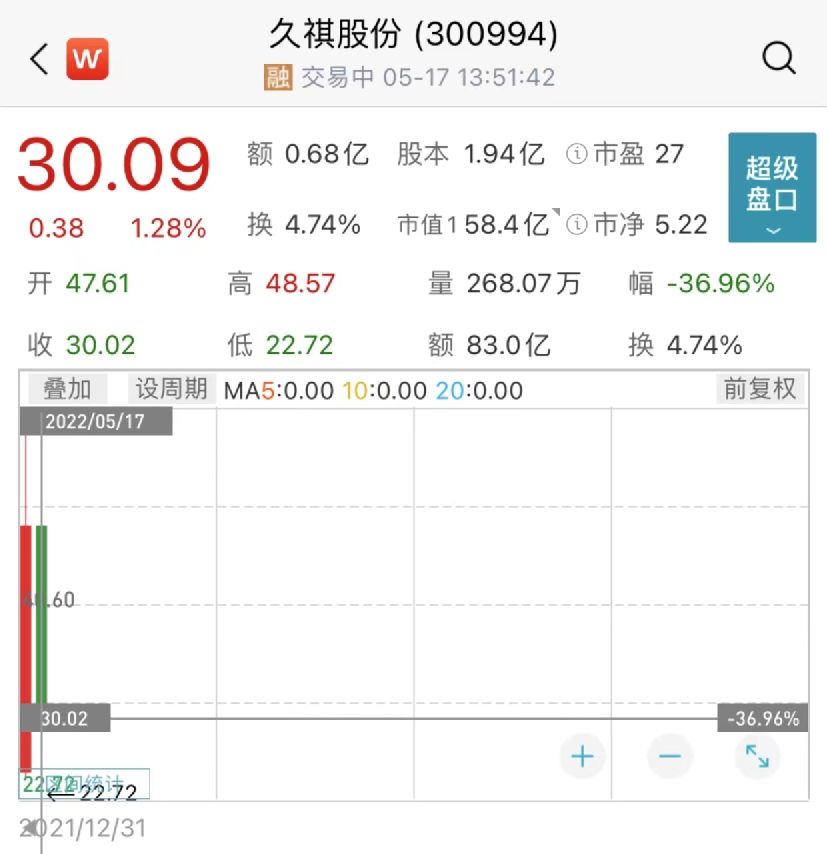Open the stock search magnifier

[778, 58]
